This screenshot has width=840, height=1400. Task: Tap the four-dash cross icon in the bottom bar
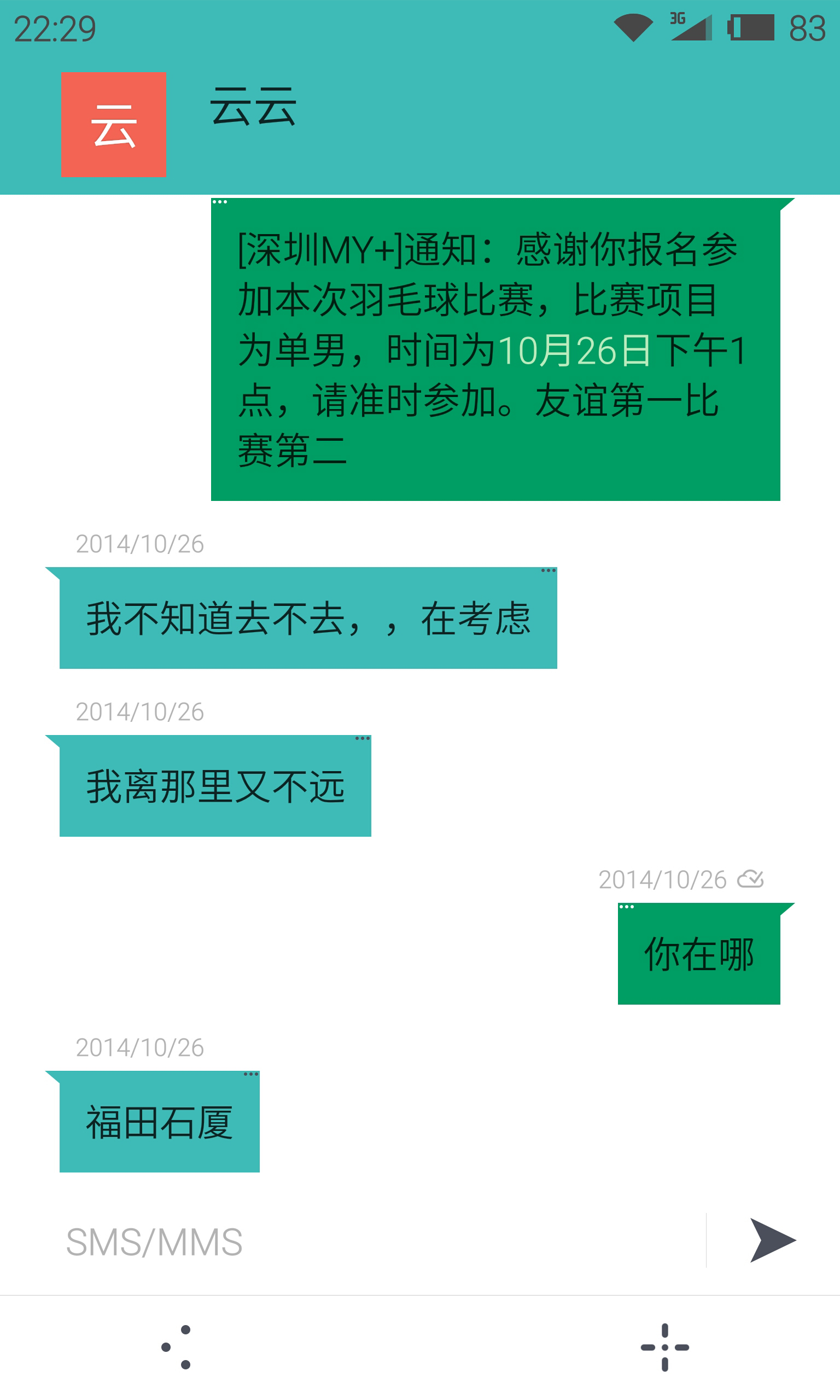(664, 1347)
